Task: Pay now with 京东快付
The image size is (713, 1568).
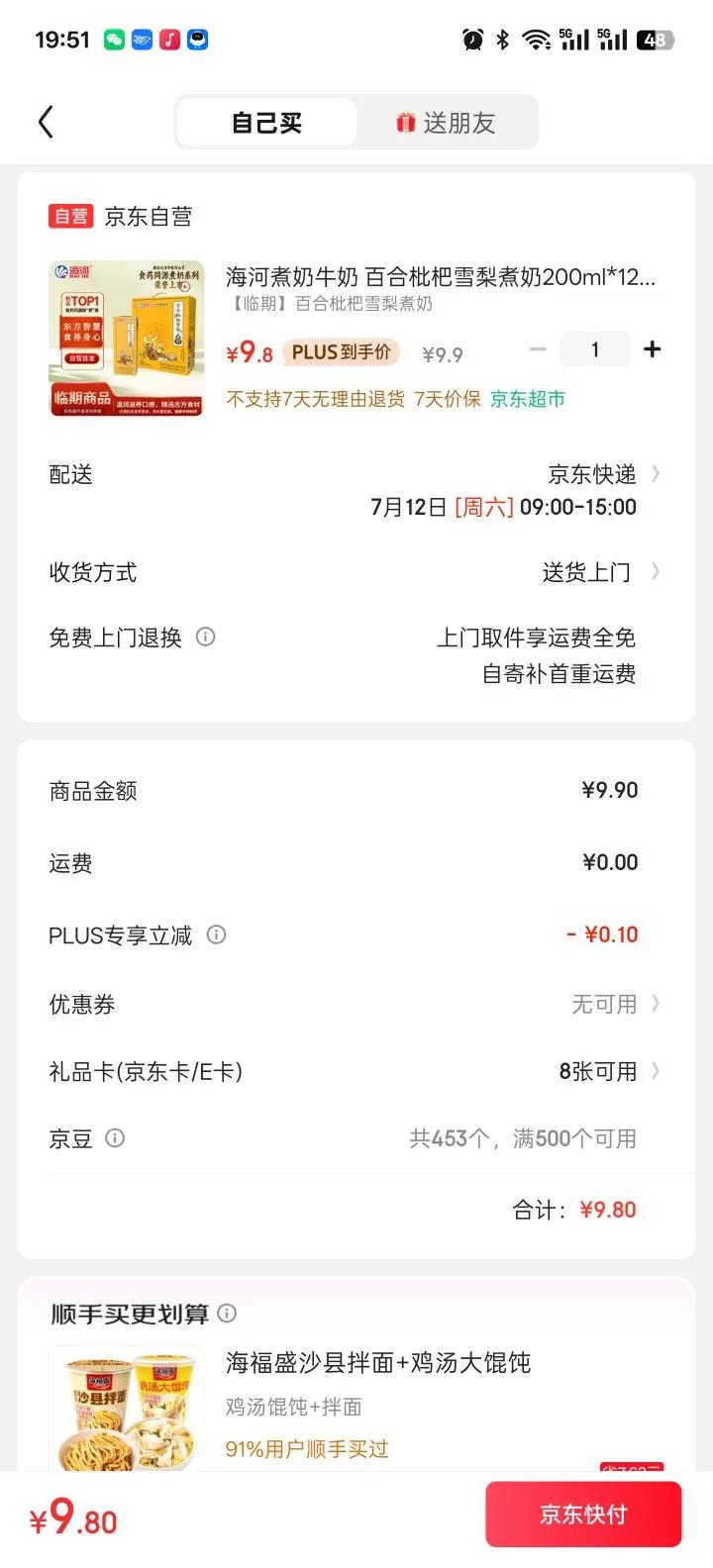Action: coord(582,1515)
